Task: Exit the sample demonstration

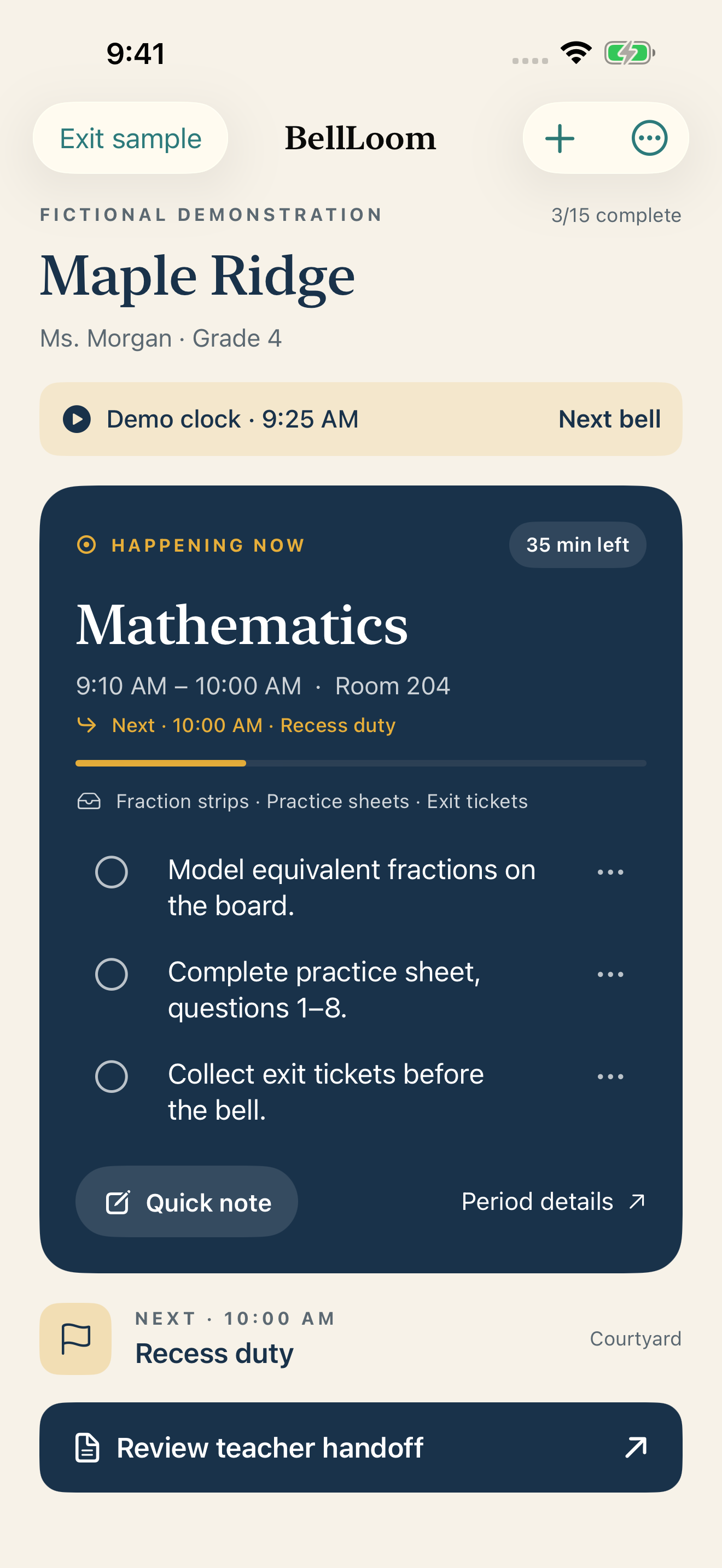Action: [x=130, y=138]
